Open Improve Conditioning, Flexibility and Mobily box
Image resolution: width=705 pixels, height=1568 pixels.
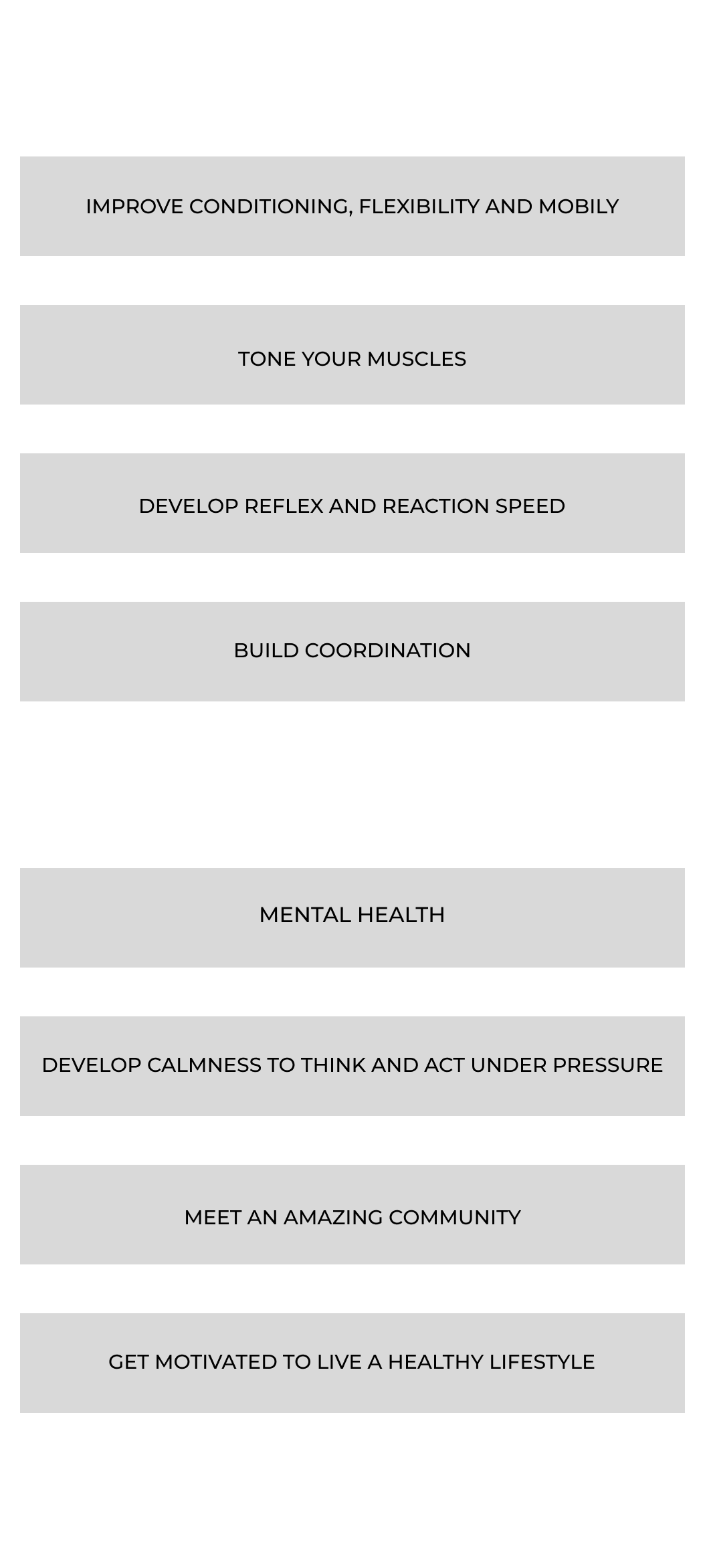point(352,206)
